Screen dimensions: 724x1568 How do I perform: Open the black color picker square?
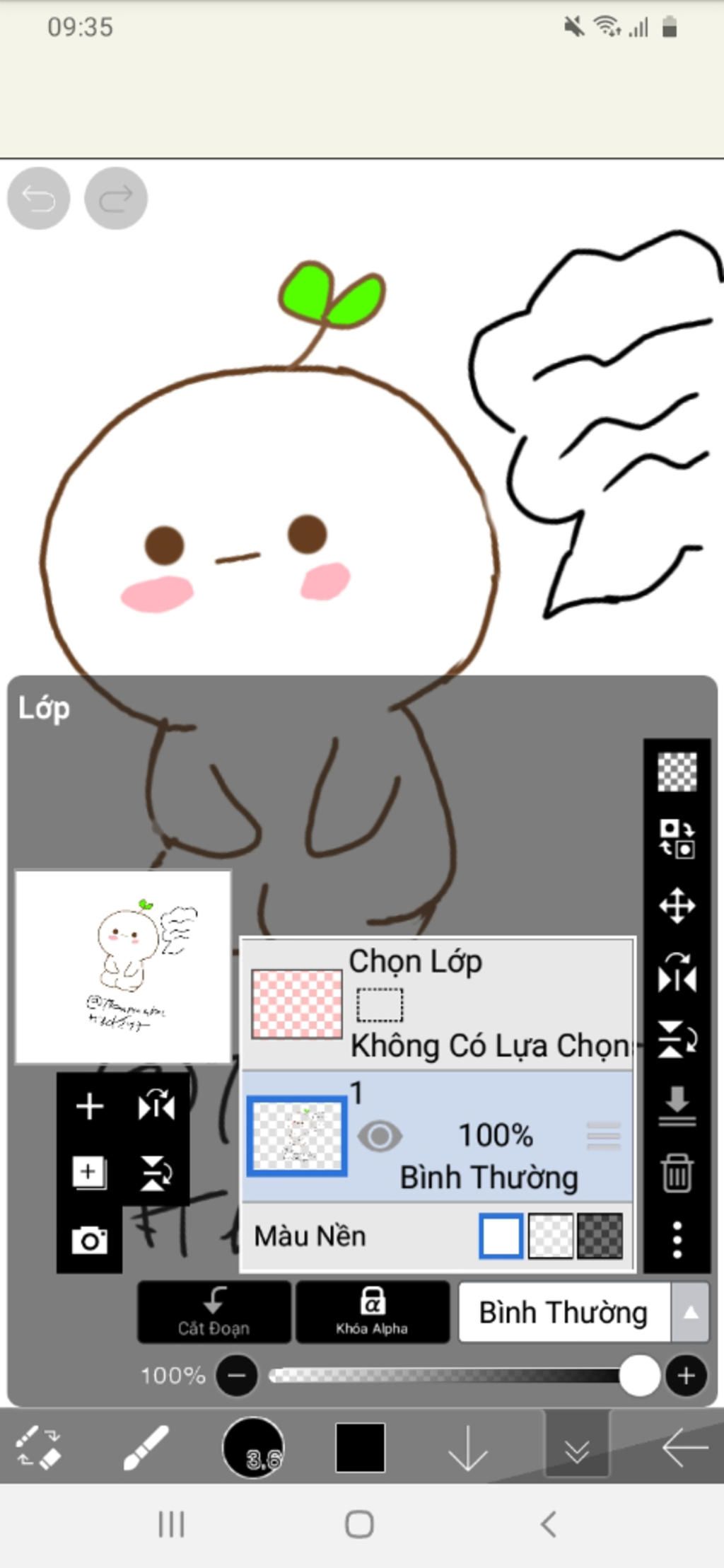click(361, 1448)
